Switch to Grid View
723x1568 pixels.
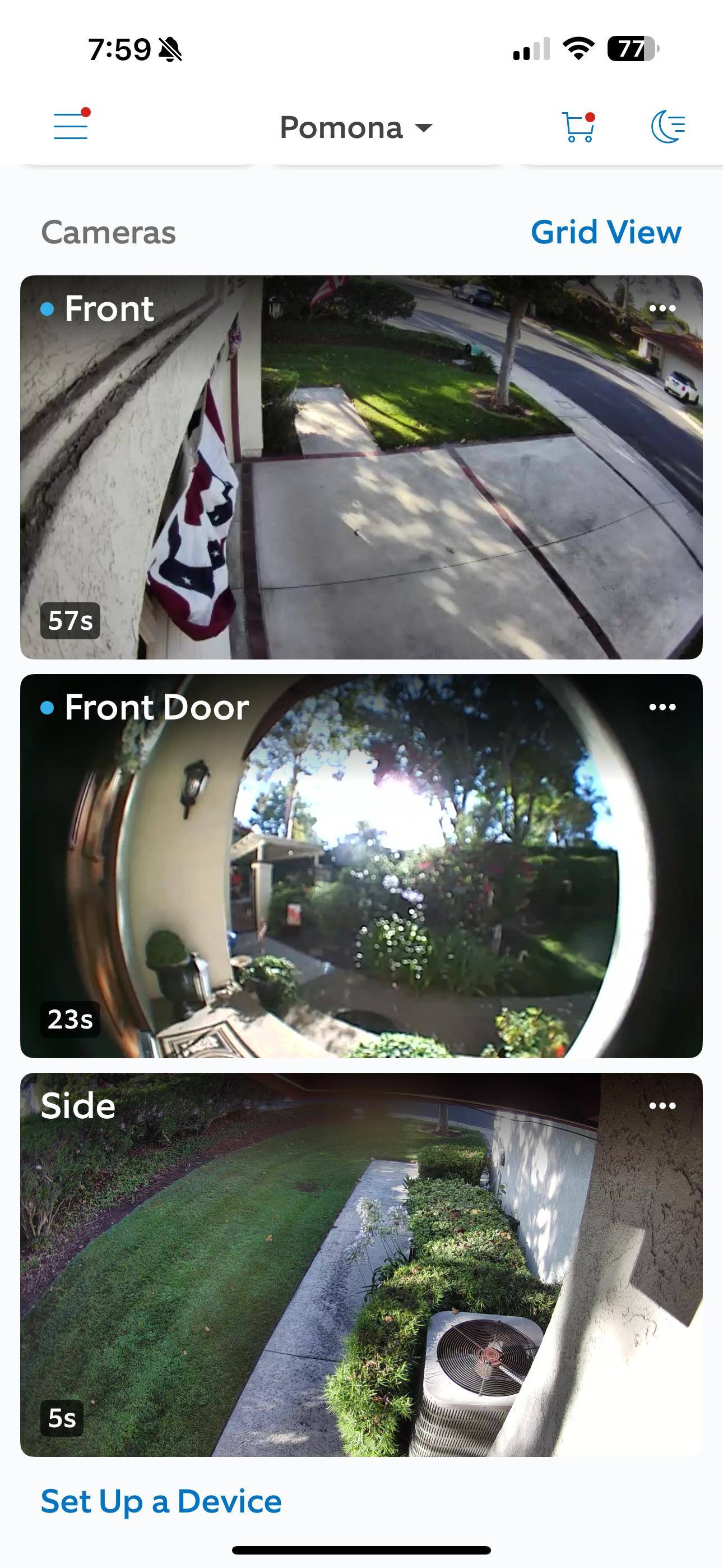point(605,232)
